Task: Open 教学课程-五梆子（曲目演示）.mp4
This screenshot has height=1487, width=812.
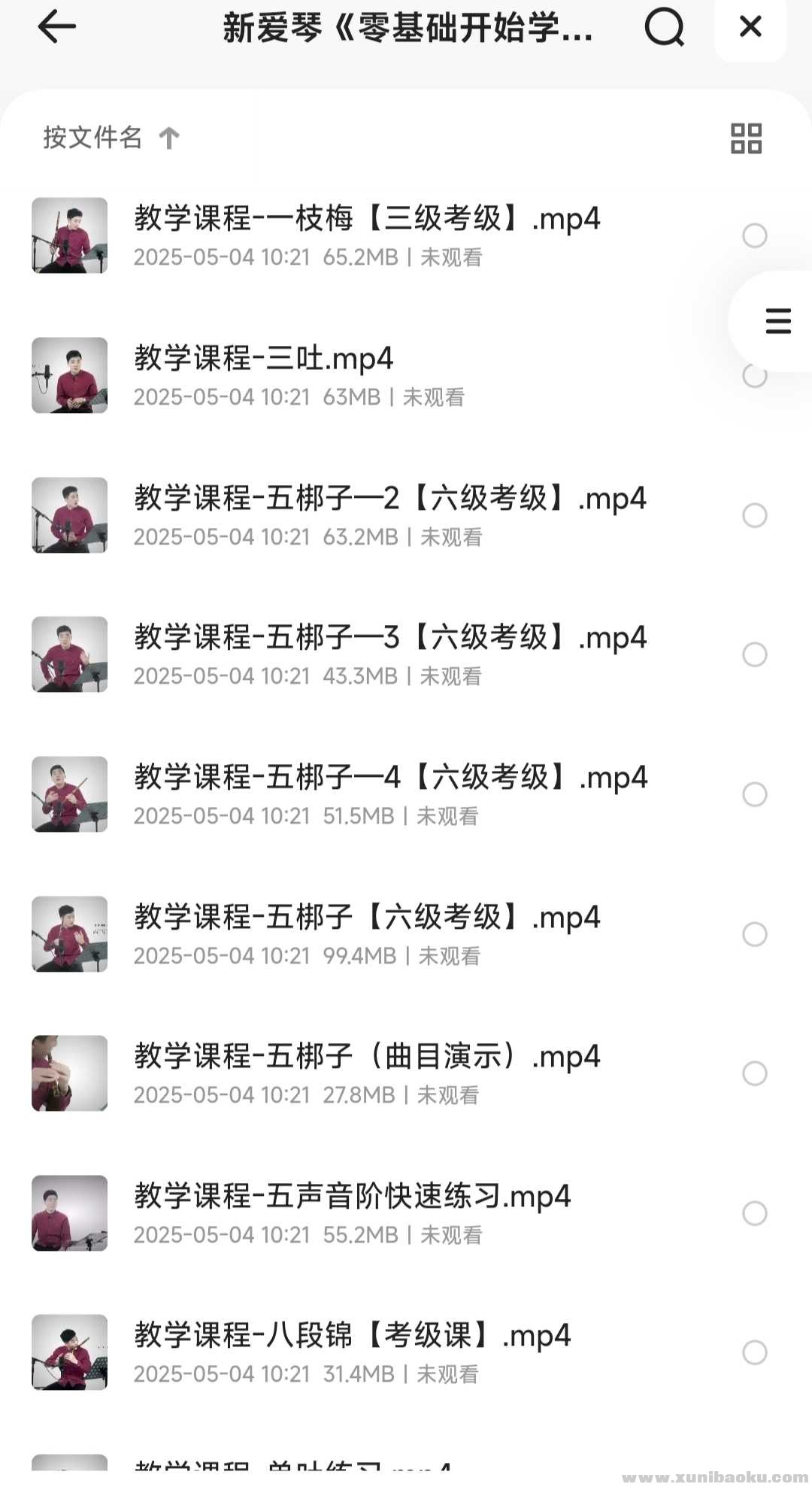Action: (367, 1057)
